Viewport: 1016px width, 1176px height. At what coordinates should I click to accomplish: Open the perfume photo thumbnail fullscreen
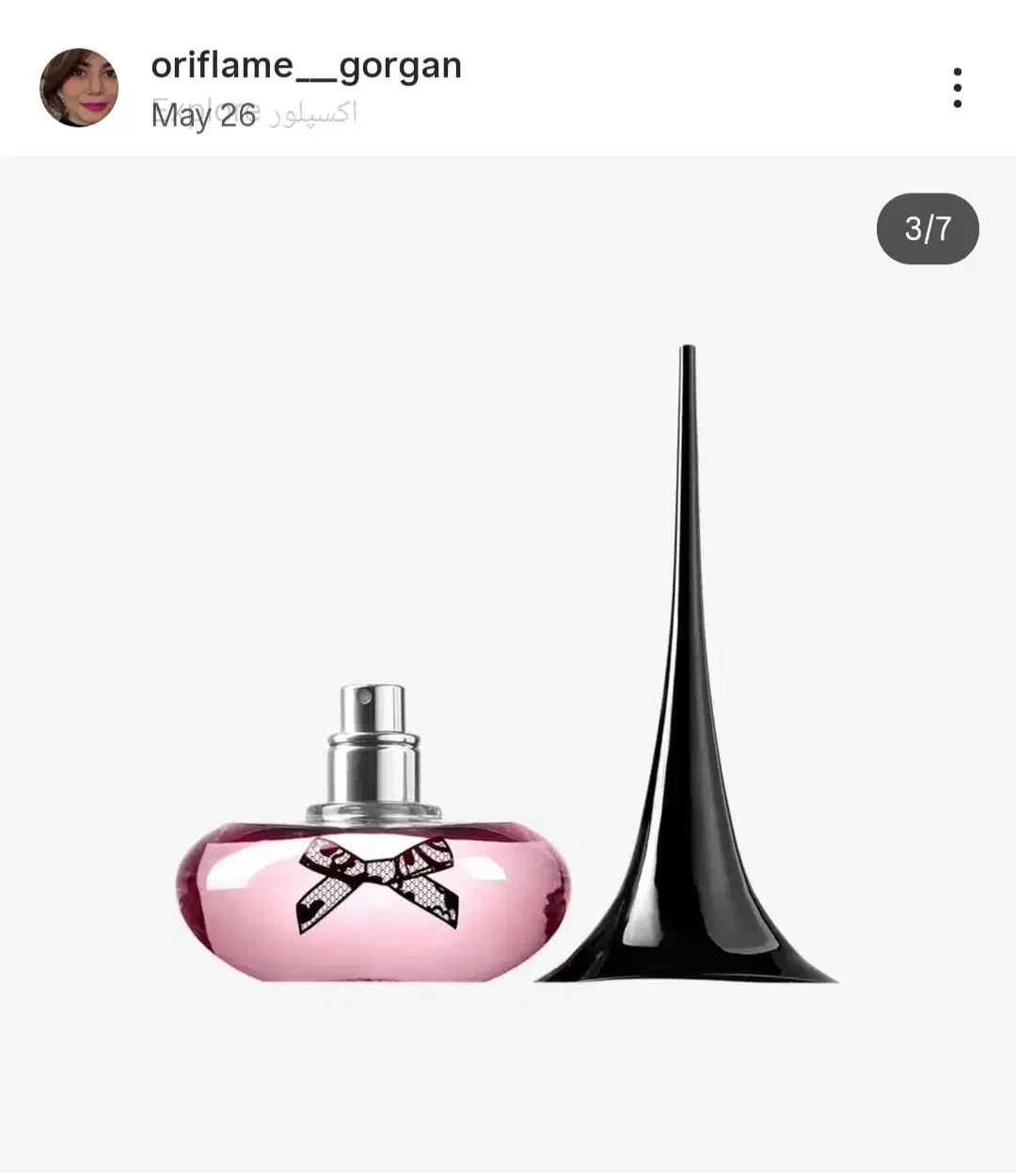coord(508,659)
